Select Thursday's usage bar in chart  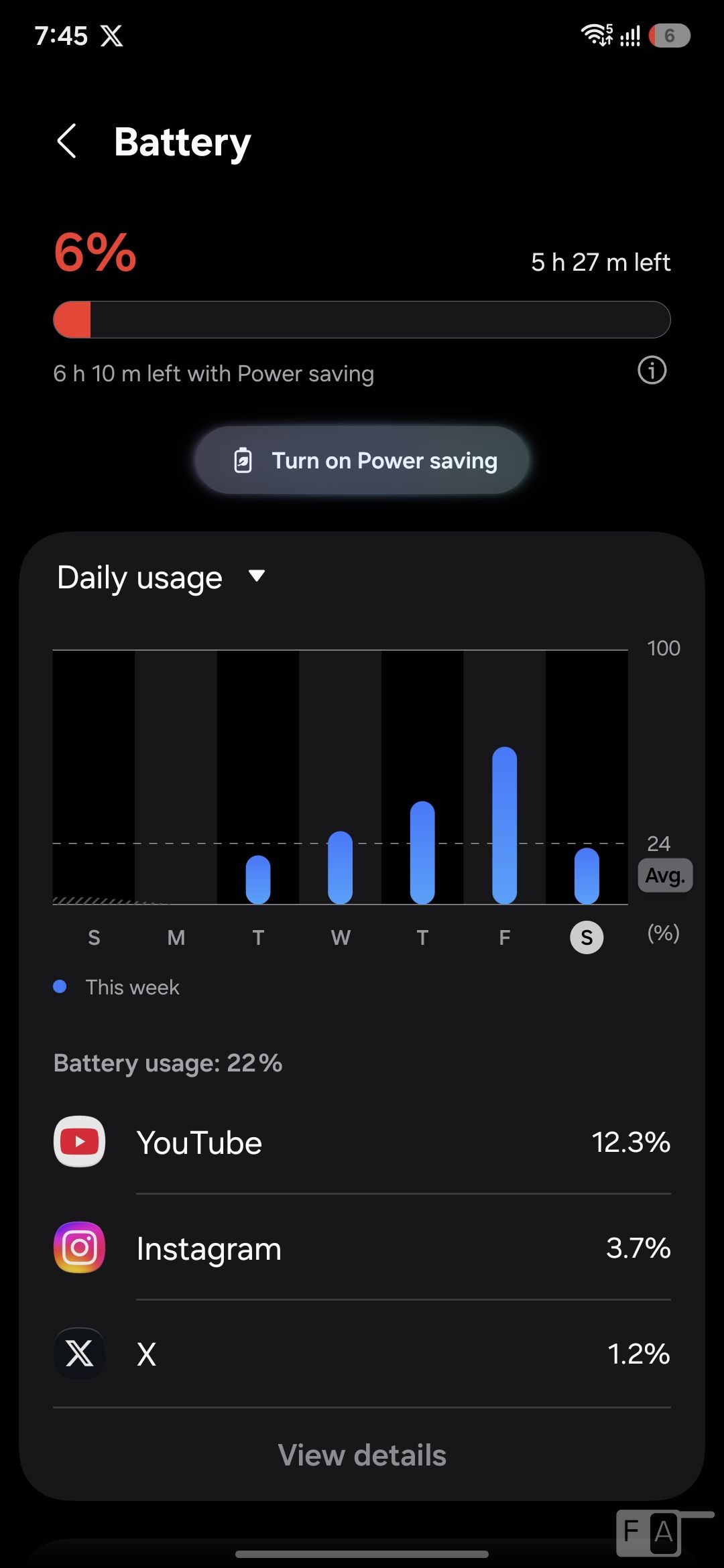click(x=422, y=852)
